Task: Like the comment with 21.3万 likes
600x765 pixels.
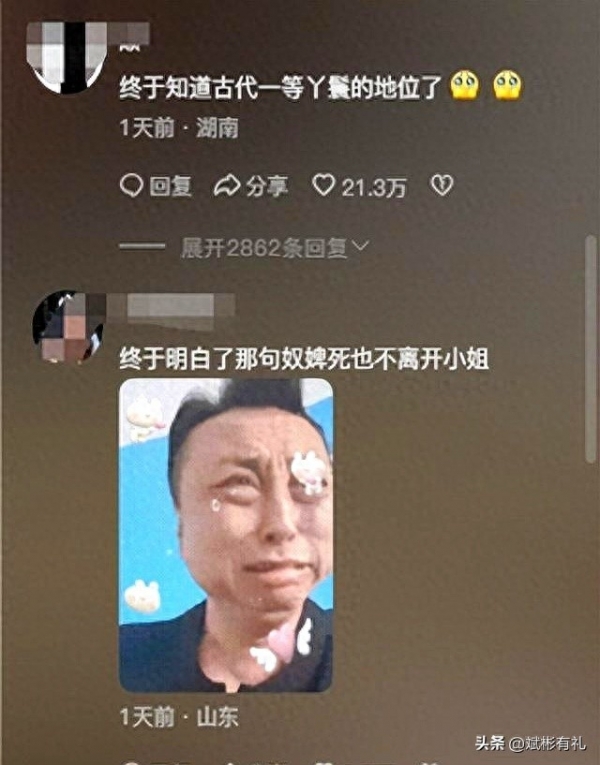Action: point(324,186)
